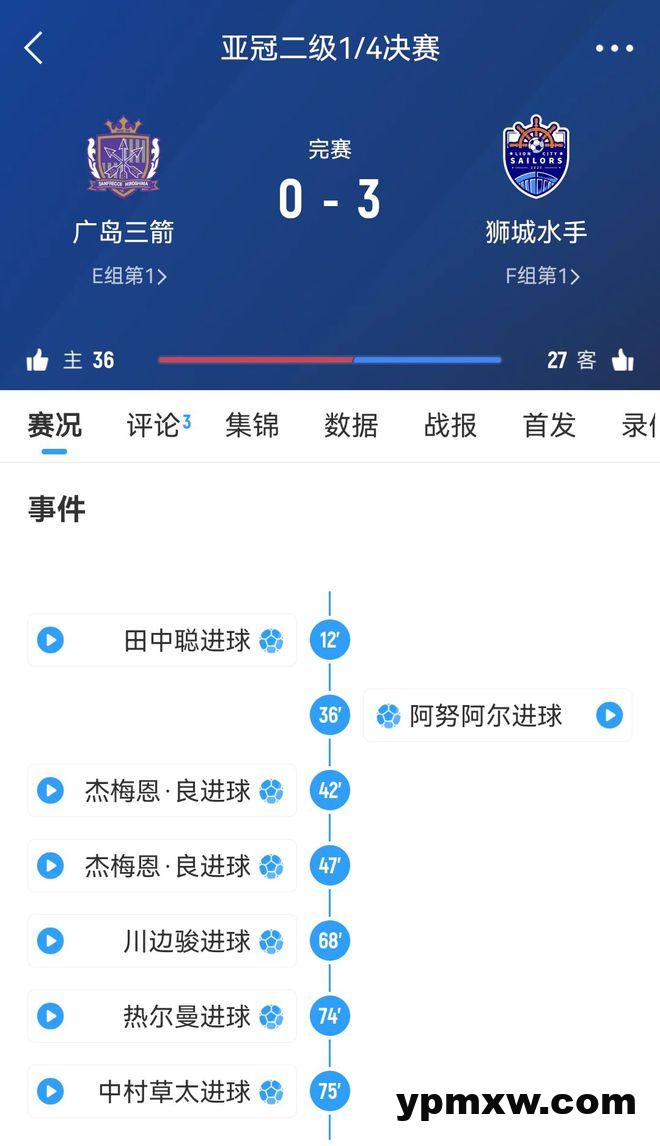Viewport: 660px width, 1146px height.
Task: Switch to the 集锦 tab
Action: (252, 426)
